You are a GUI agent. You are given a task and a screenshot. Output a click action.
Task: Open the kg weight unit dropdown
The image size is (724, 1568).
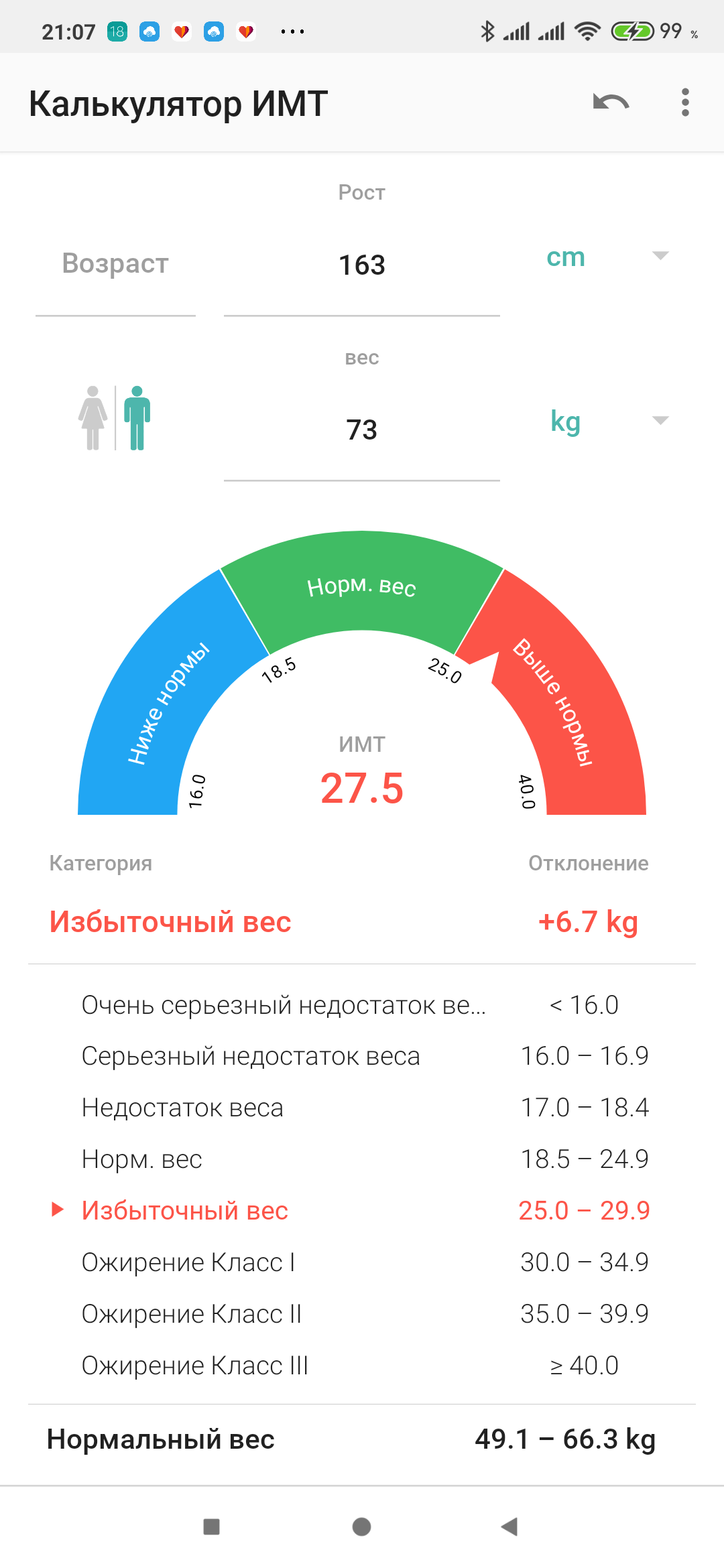607,422
